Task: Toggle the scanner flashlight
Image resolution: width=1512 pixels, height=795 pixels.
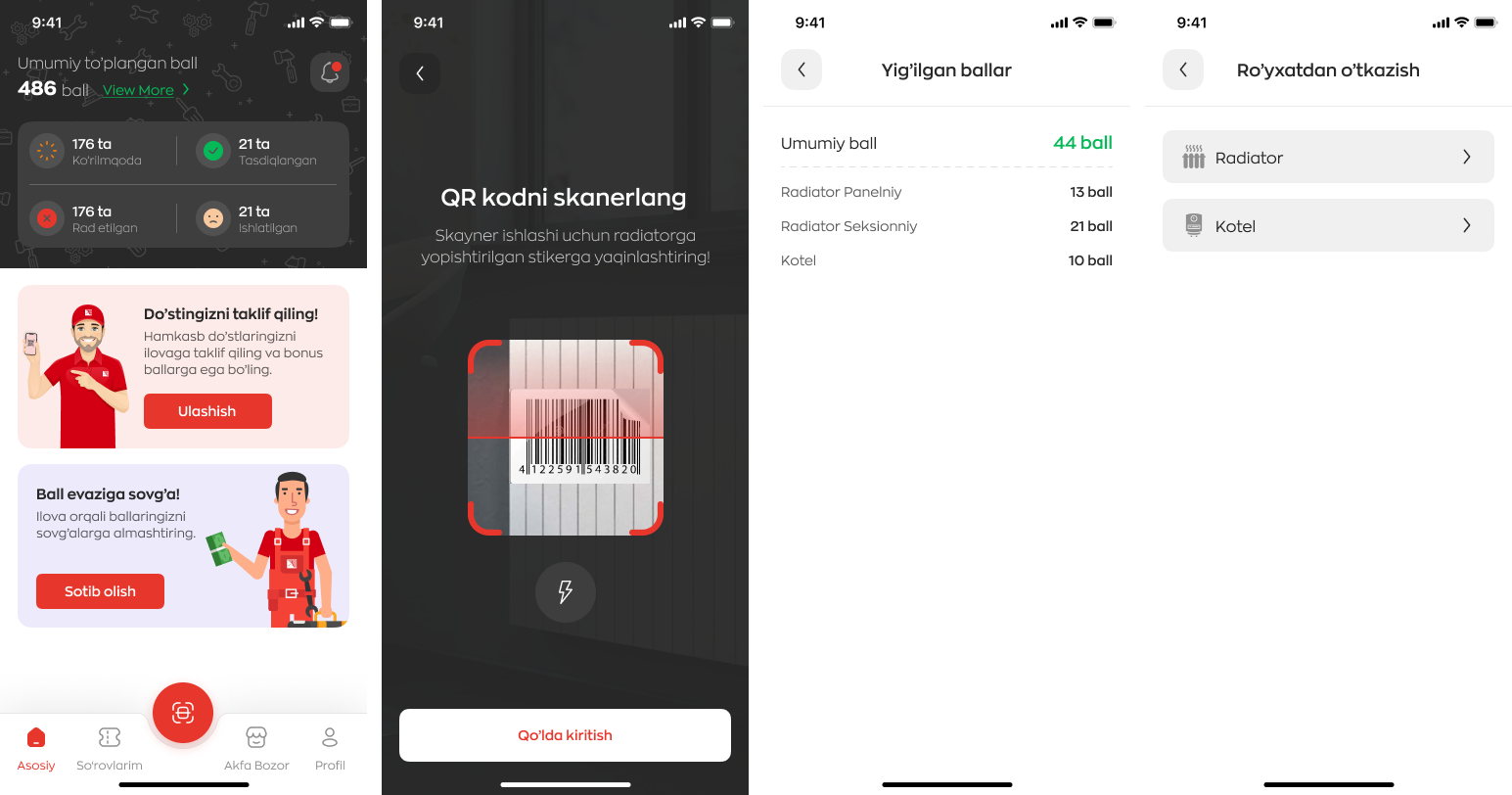Action: pos(565,591)
